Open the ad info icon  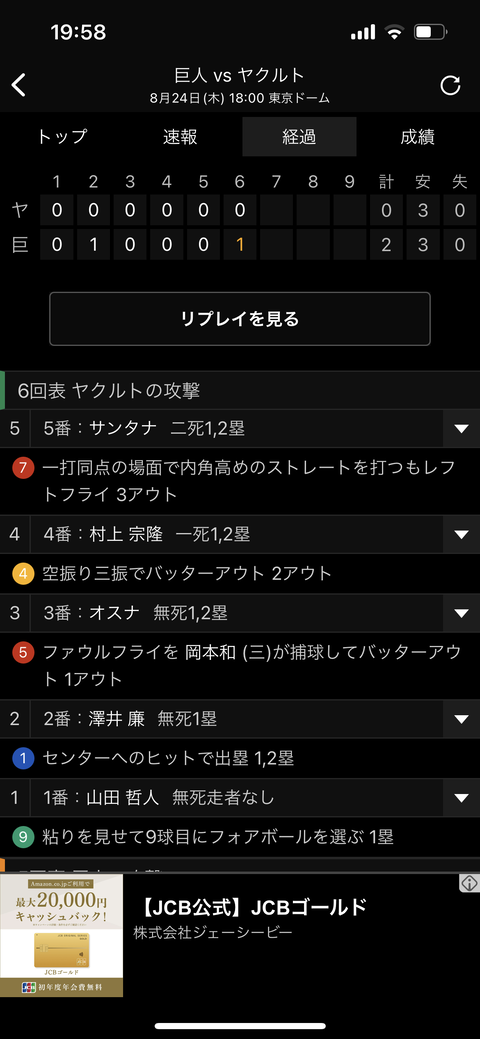pos(469,883)
